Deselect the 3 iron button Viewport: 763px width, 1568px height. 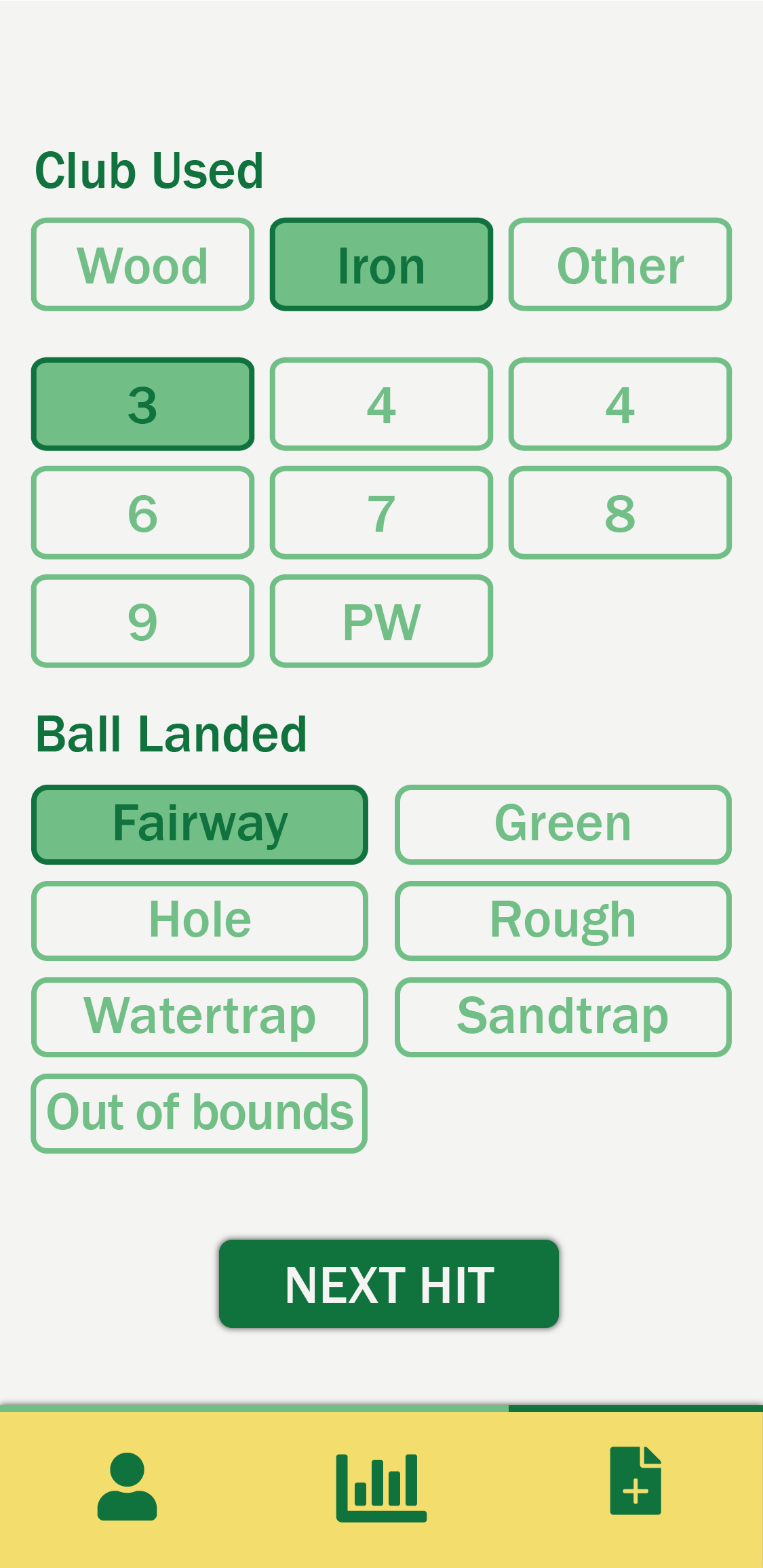pos(142,404)
